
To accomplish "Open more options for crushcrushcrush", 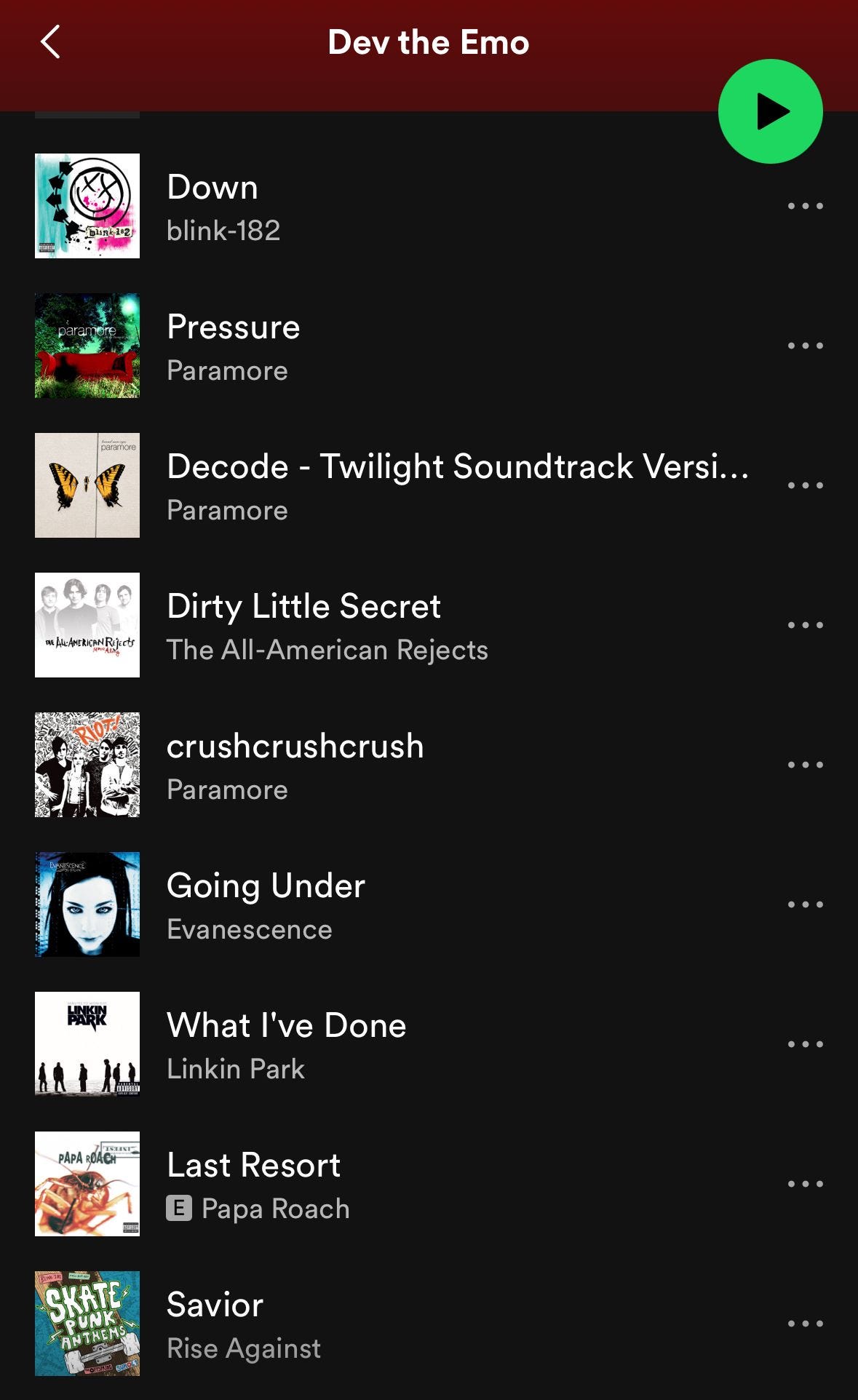I will pyautogui.click(x=805, y=765).
